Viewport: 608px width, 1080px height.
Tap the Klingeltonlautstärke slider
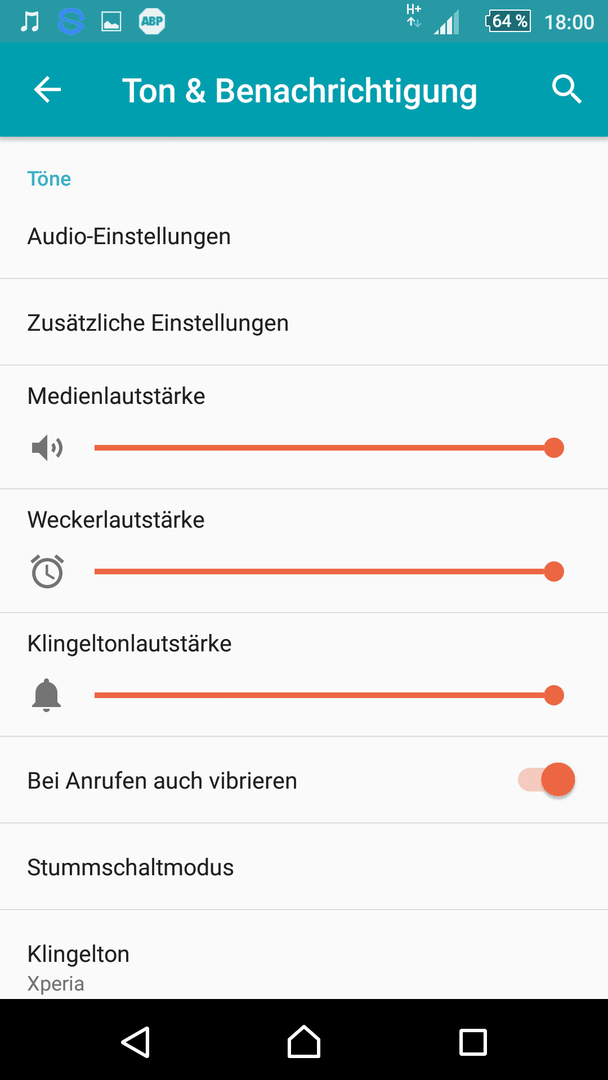coord(328,695)
